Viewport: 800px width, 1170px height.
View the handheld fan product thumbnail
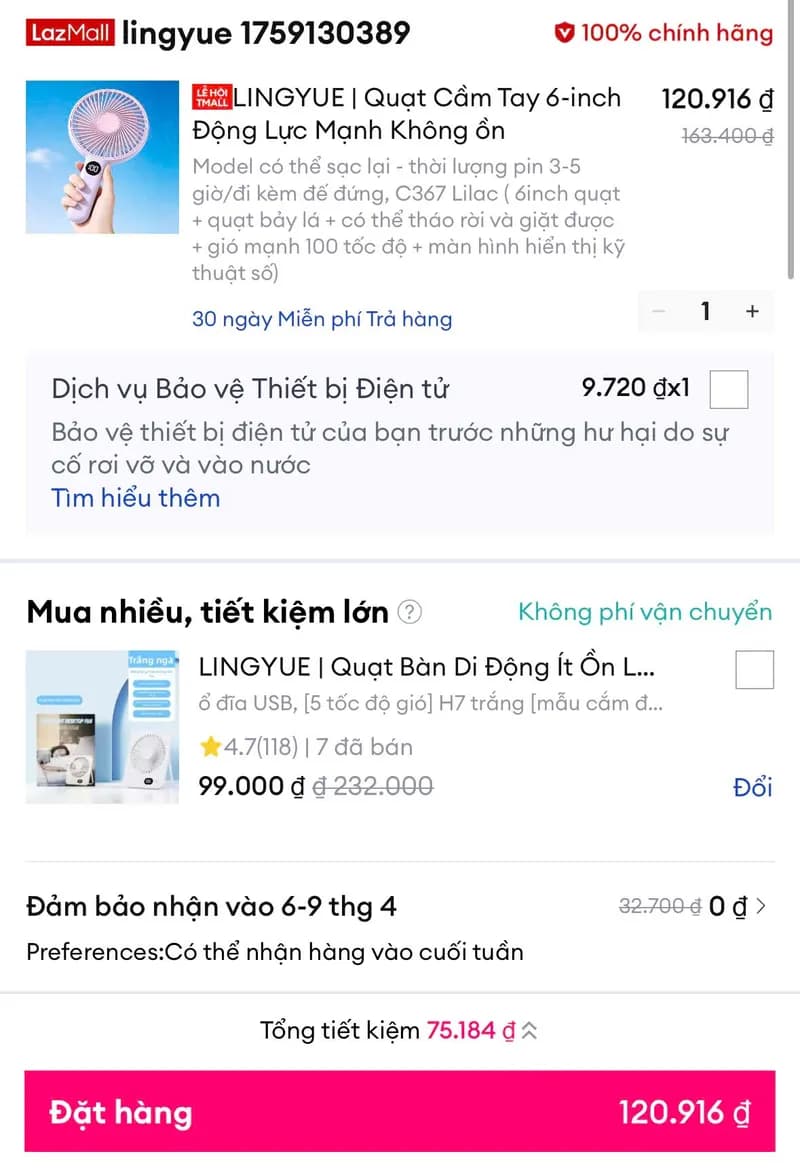(102, 157)
